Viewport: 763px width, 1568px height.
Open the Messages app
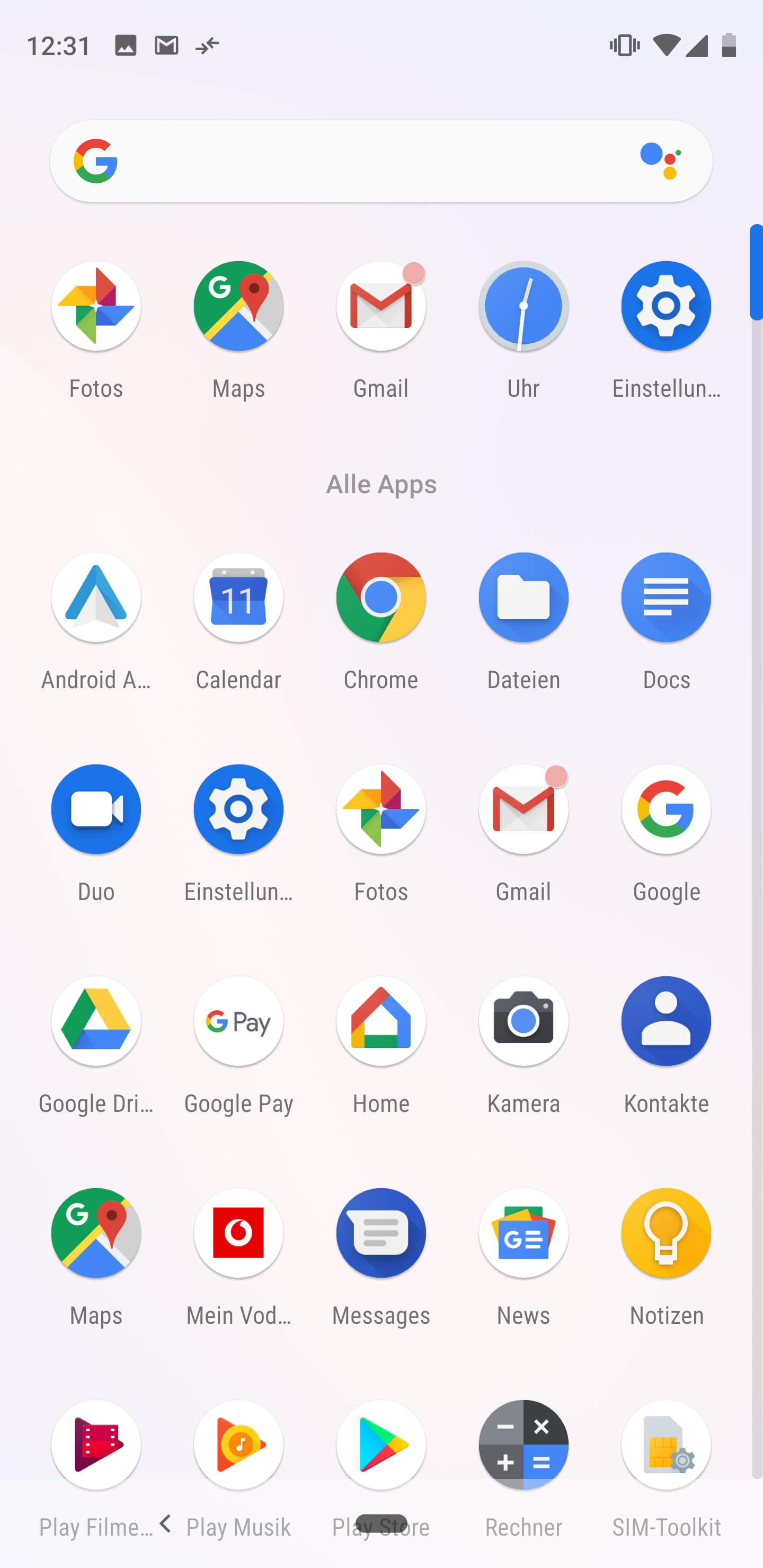pos(380,1233)
